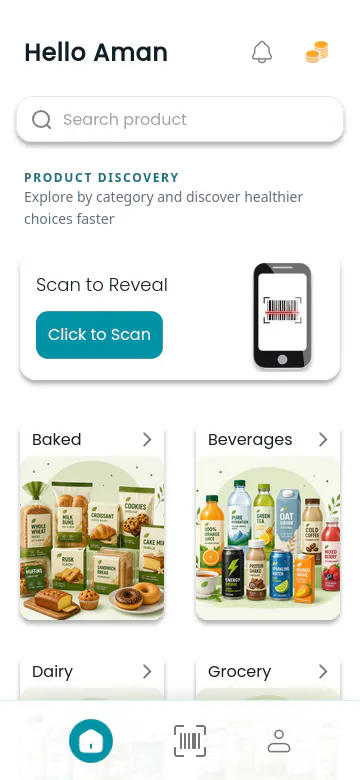Open the notifications bell

(x=262, y=52)
